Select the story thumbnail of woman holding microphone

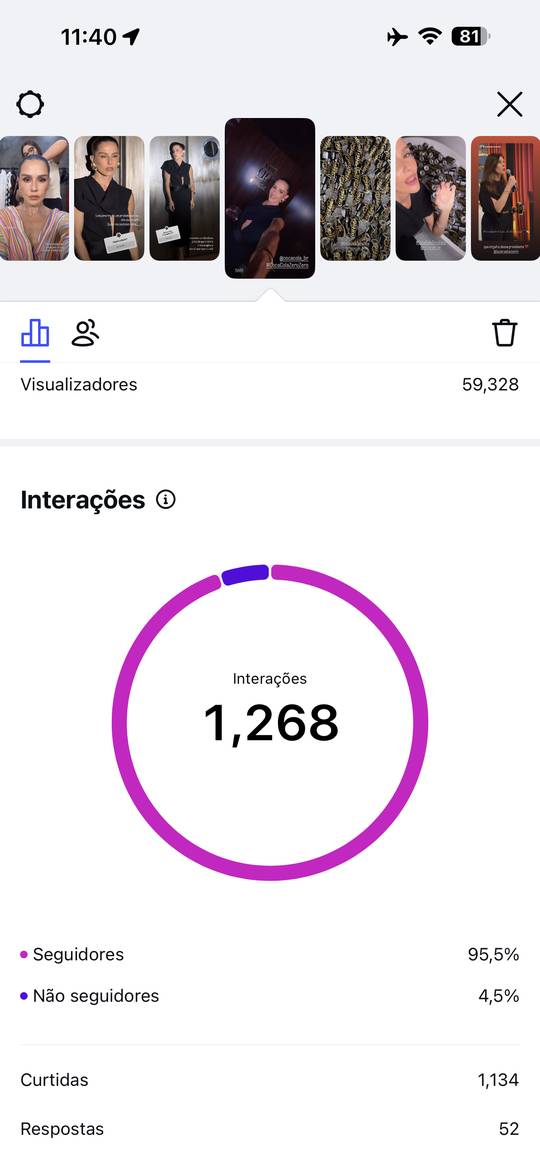click(506, 198)
